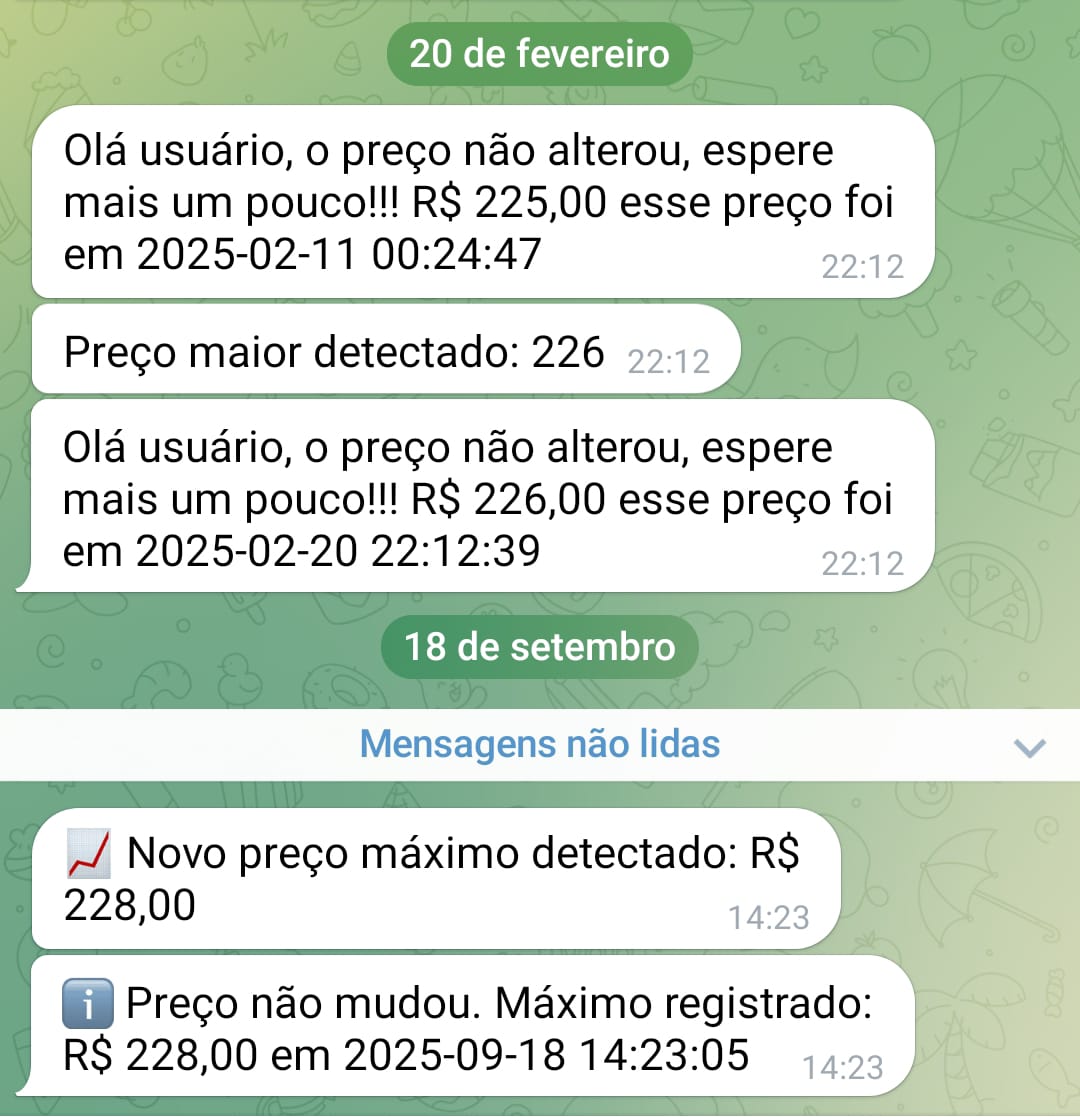Image resolution: width=1080 pixels, height=1117 pixels.
Task: Tap the chevron on the Mensagens não lidas bar
Action: click(x=1029, y=747)
